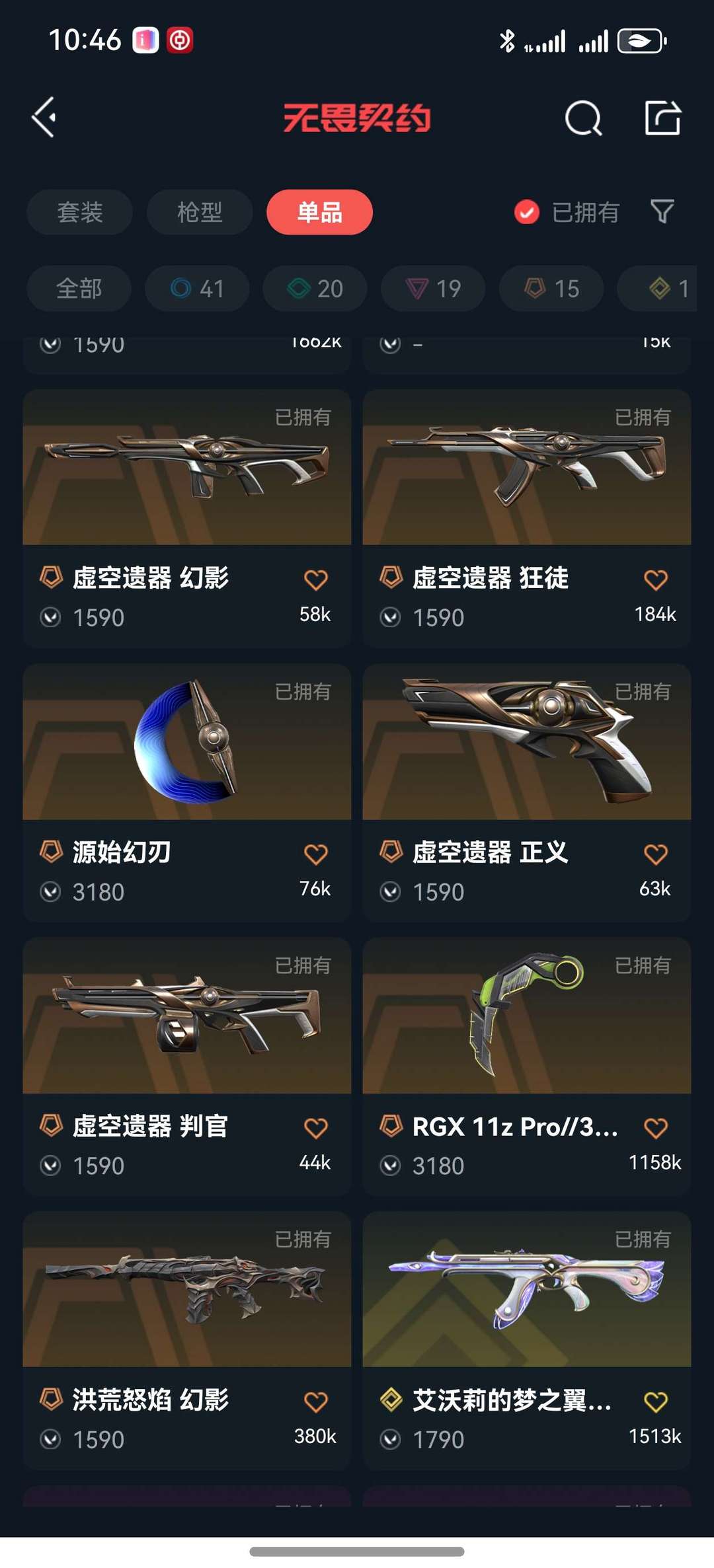Favorite the 洪荒怒焰 幻影 skin
Image resolution: width=714 pixels, height=1568 pixels.
pos(315,1401)
